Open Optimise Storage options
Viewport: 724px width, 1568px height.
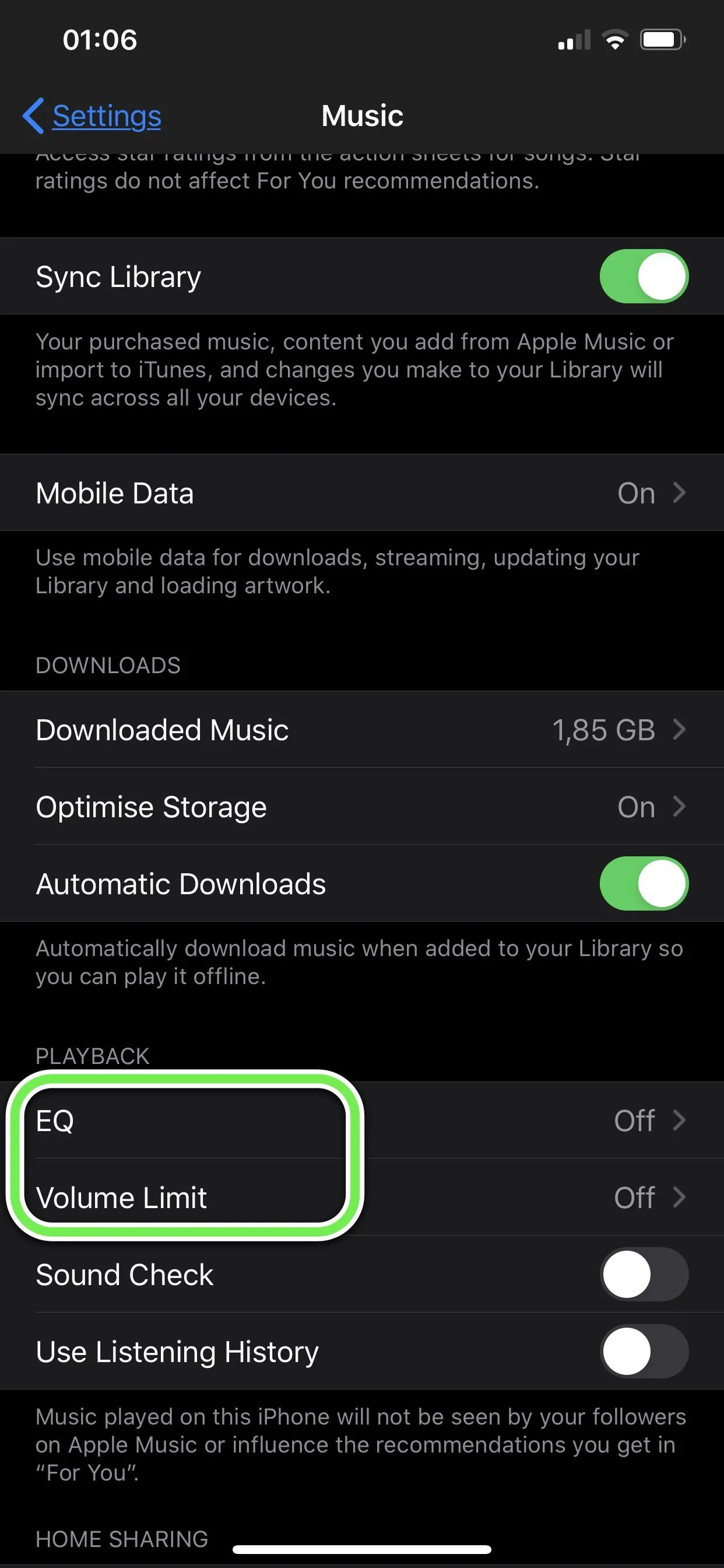click(x=361, y=807)
